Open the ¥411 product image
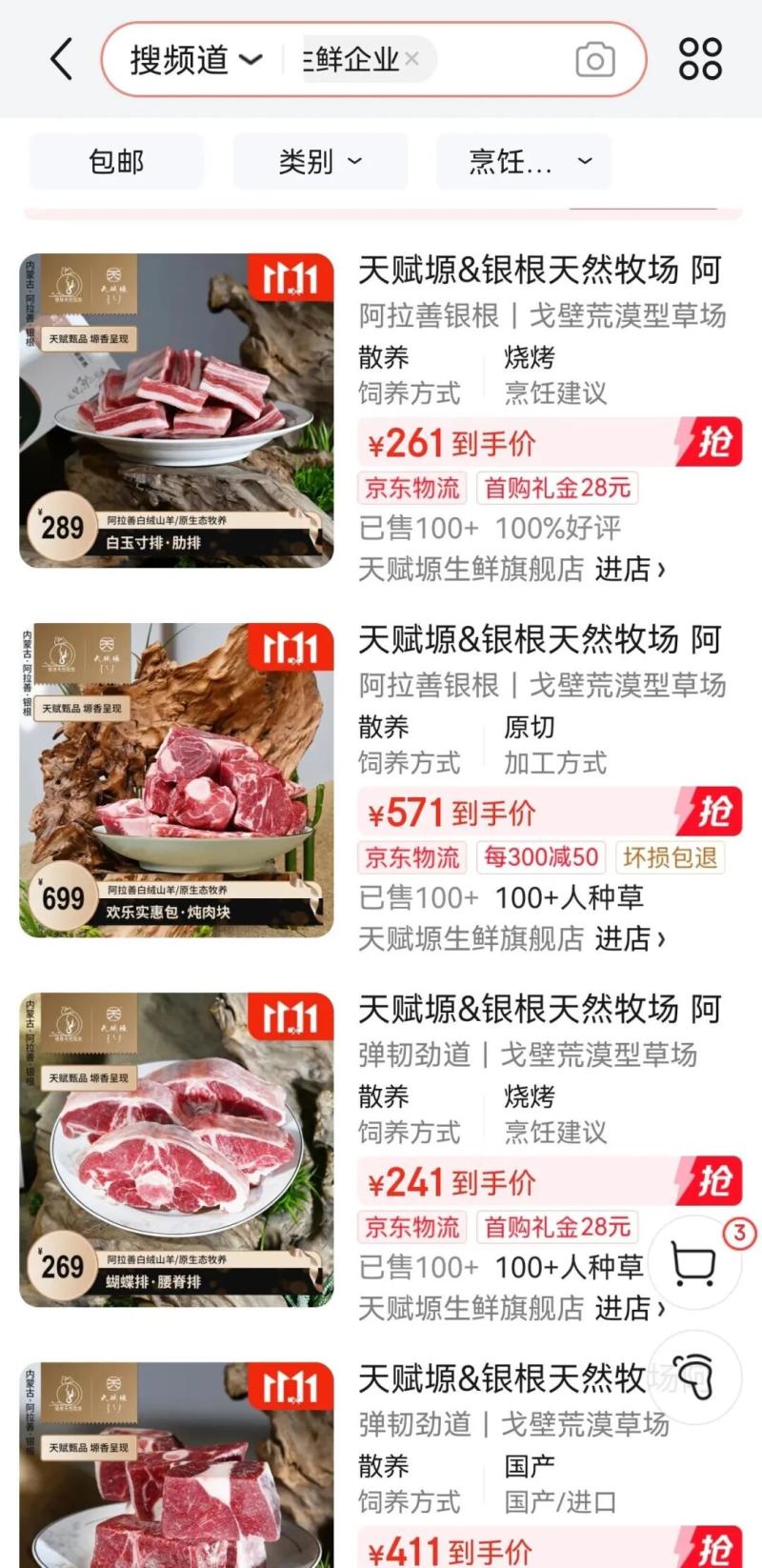Screen dimensions: 762x1568 pos(177,1467)
